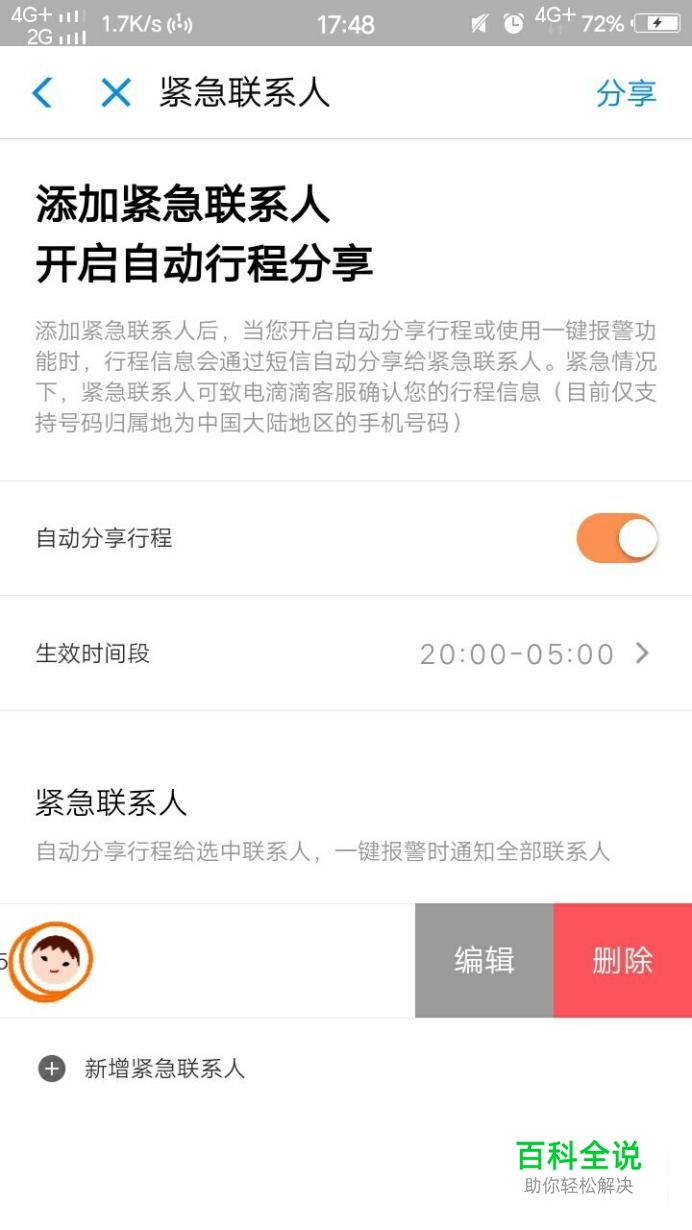Tap 分享 in the top bar
Image resolution: width=692 pixels, height=1230 pixels.
(x=626, y=93)
